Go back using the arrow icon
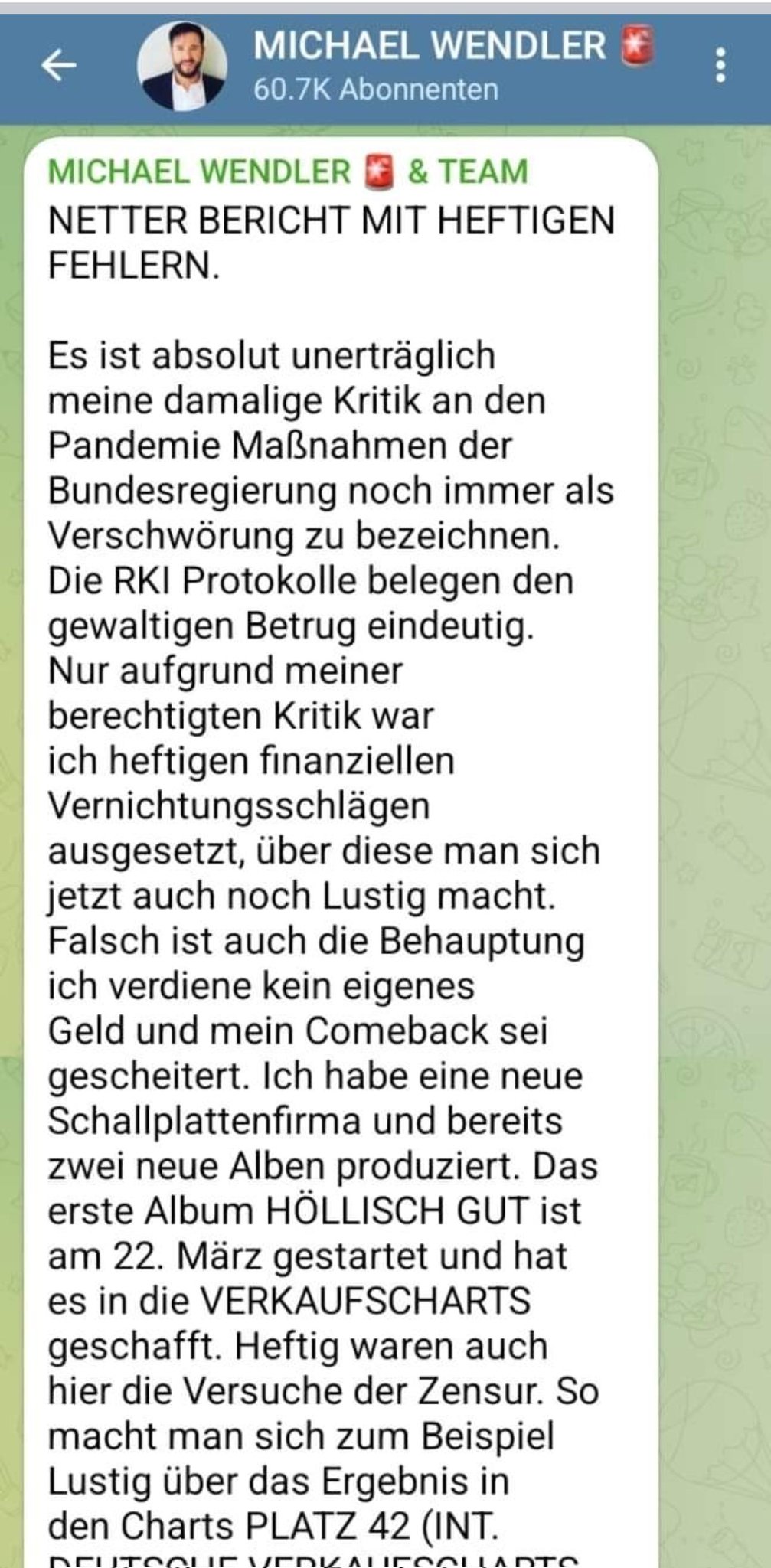 pos(59,66)
